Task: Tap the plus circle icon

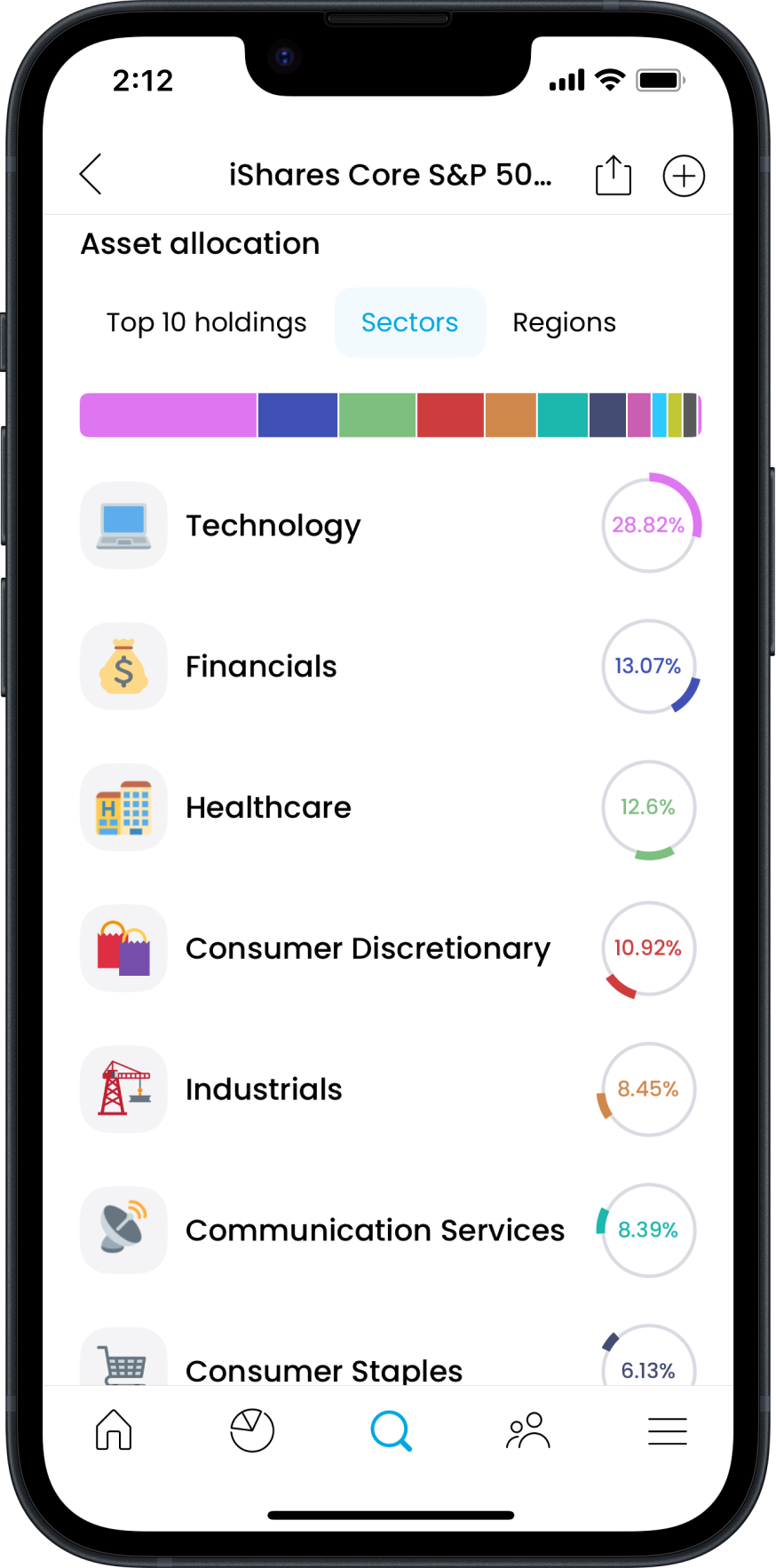Action: pos(684,176)
